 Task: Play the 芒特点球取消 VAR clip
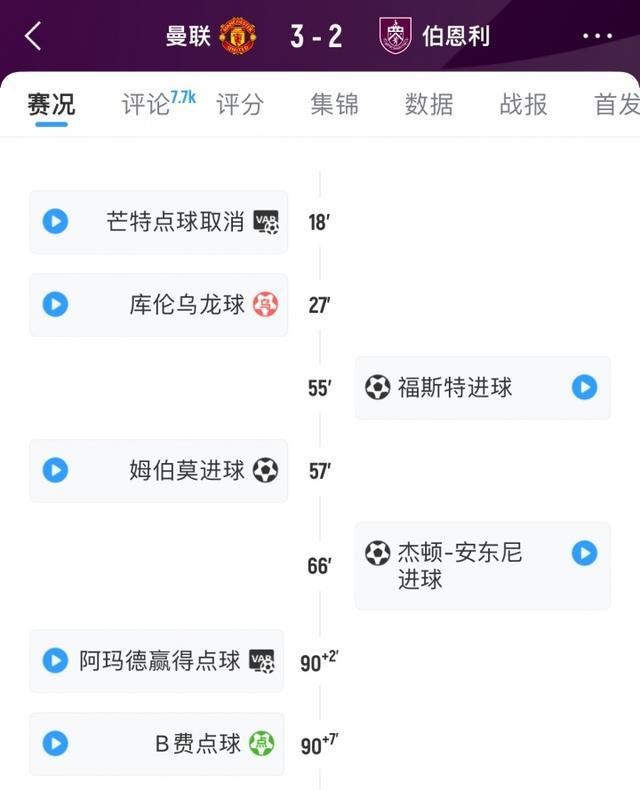(55, 222)
